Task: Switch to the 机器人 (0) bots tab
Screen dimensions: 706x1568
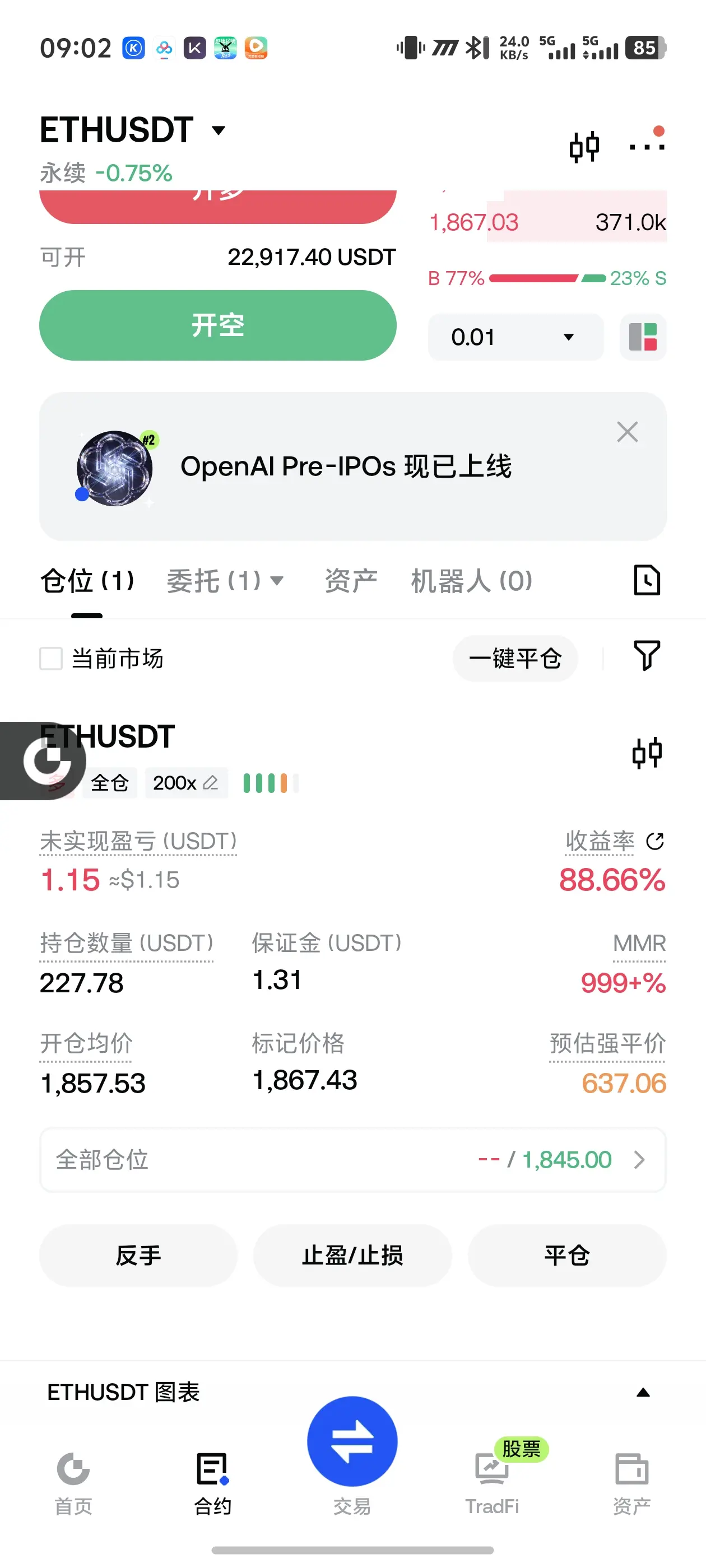Action: (471, 581)
